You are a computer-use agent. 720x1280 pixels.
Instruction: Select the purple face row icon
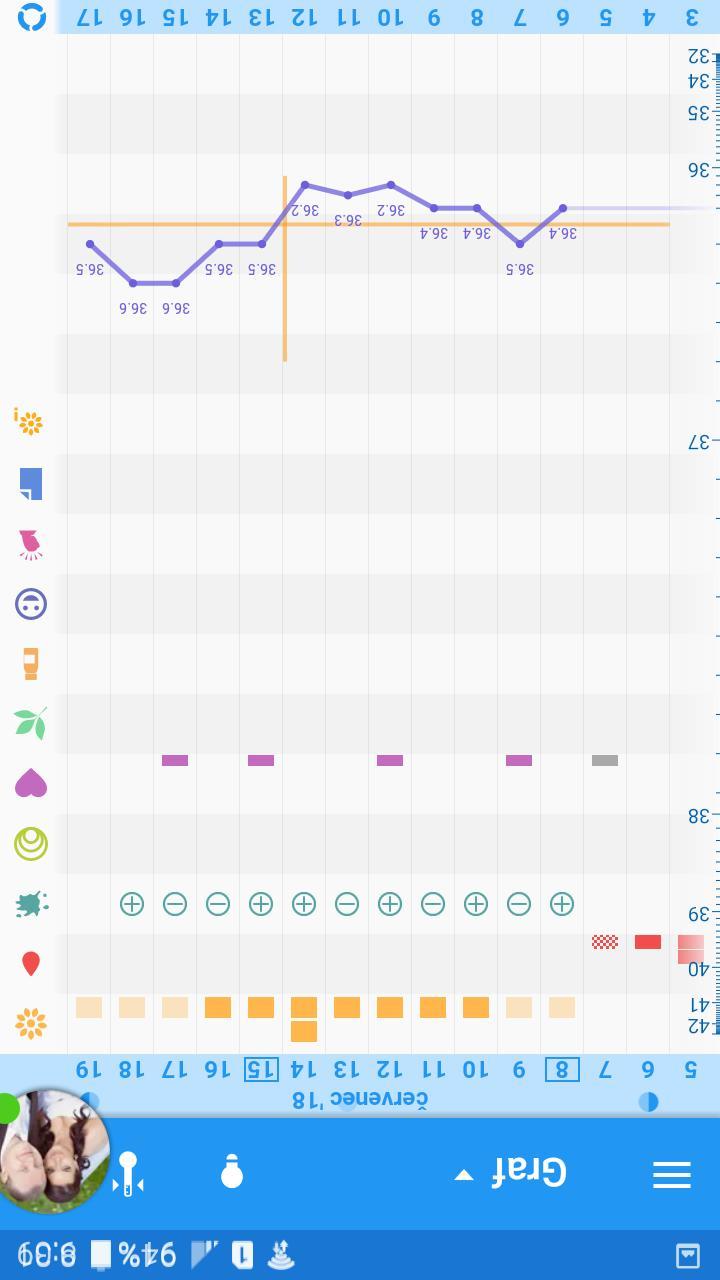point(31,604)
